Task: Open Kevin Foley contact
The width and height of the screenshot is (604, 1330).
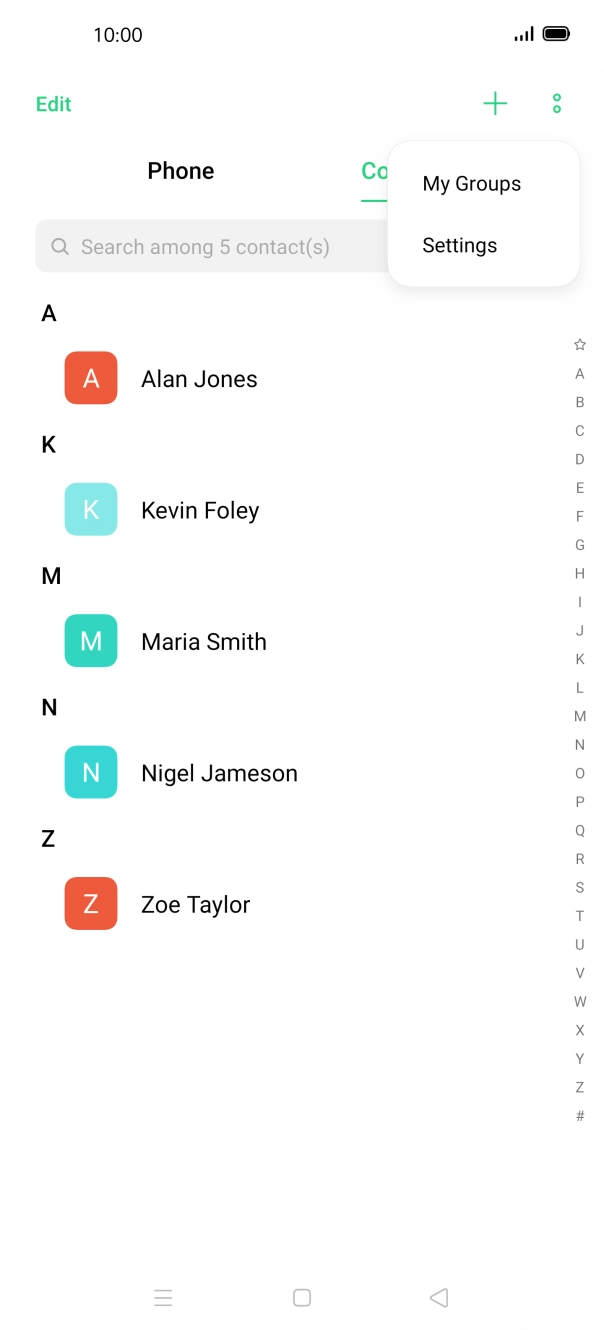Action: click(x=200, y=510)
